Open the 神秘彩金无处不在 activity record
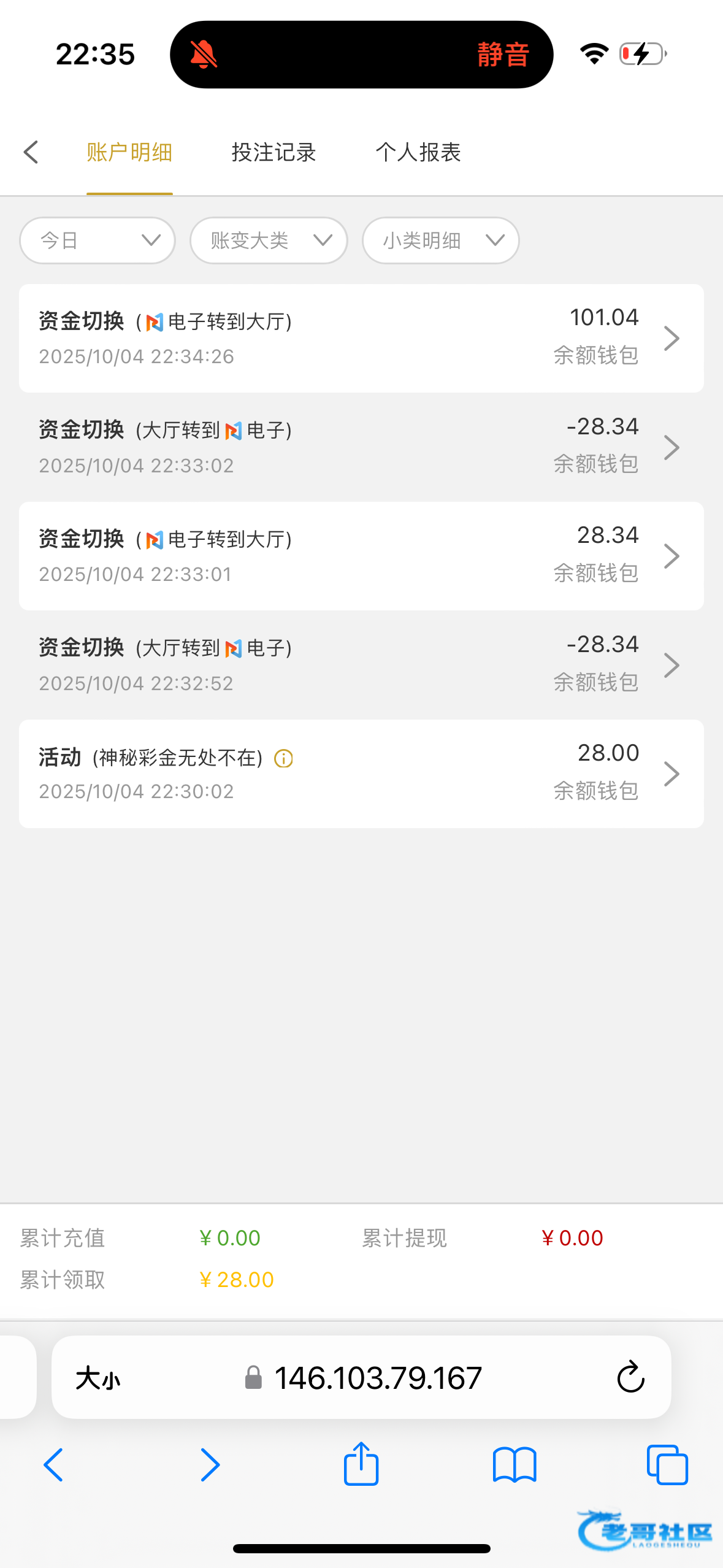The height and width of the screenshot is (1568, 723). coord(361,774)
